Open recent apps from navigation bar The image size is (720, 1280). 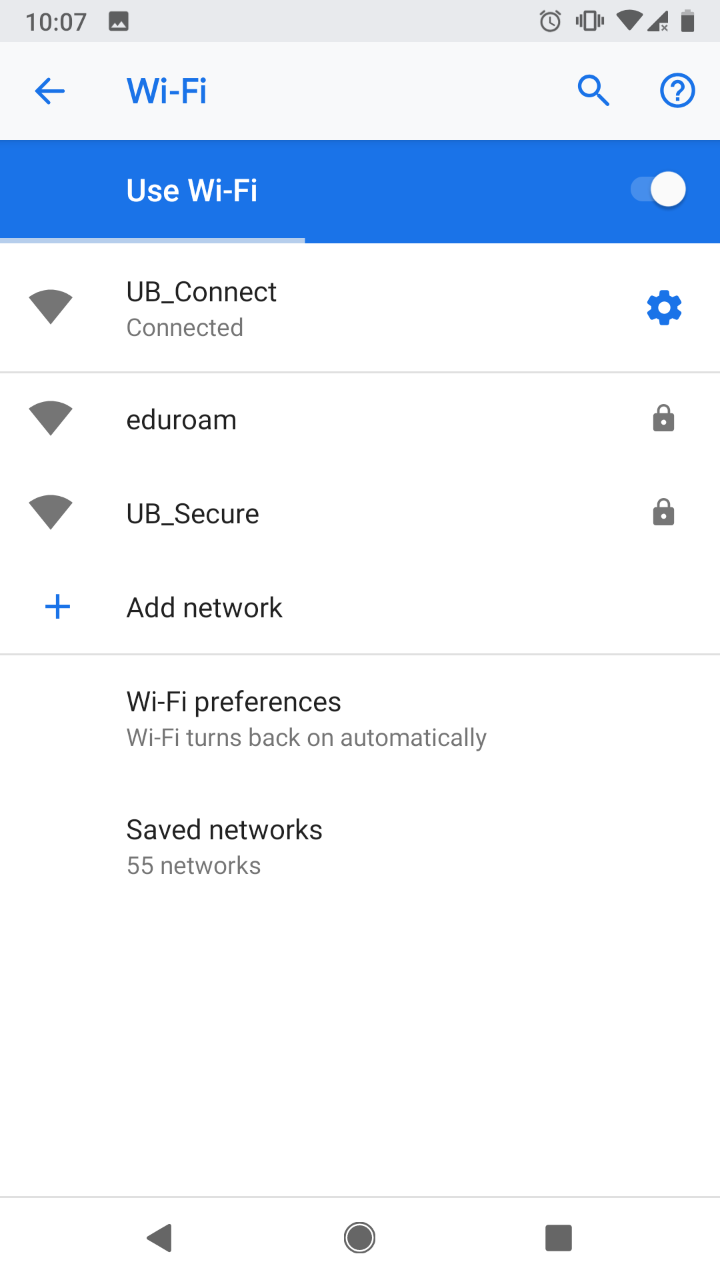coord(558,1238)
